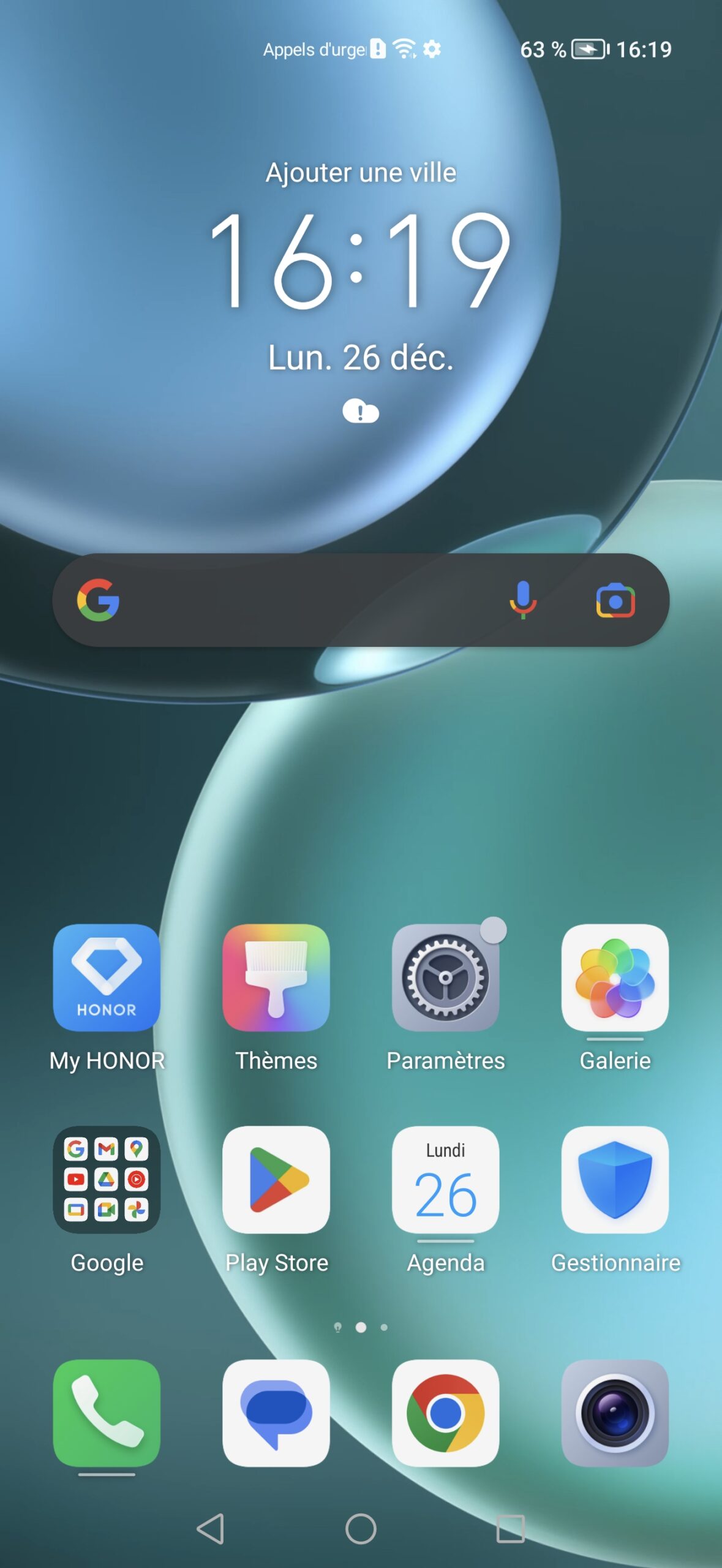Expand the Google apps folder

click(107, 1180)
